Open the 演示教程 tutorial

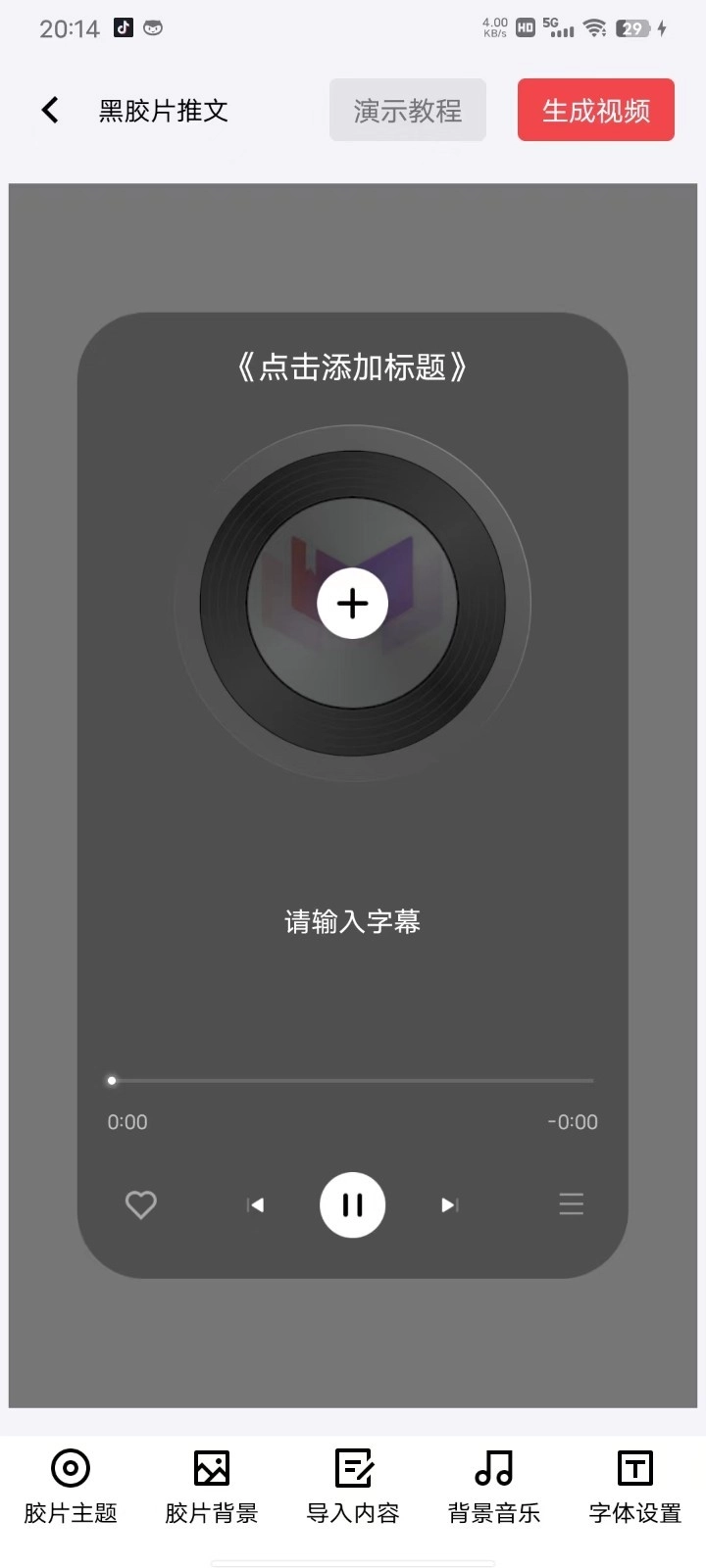tap(407, 110)
